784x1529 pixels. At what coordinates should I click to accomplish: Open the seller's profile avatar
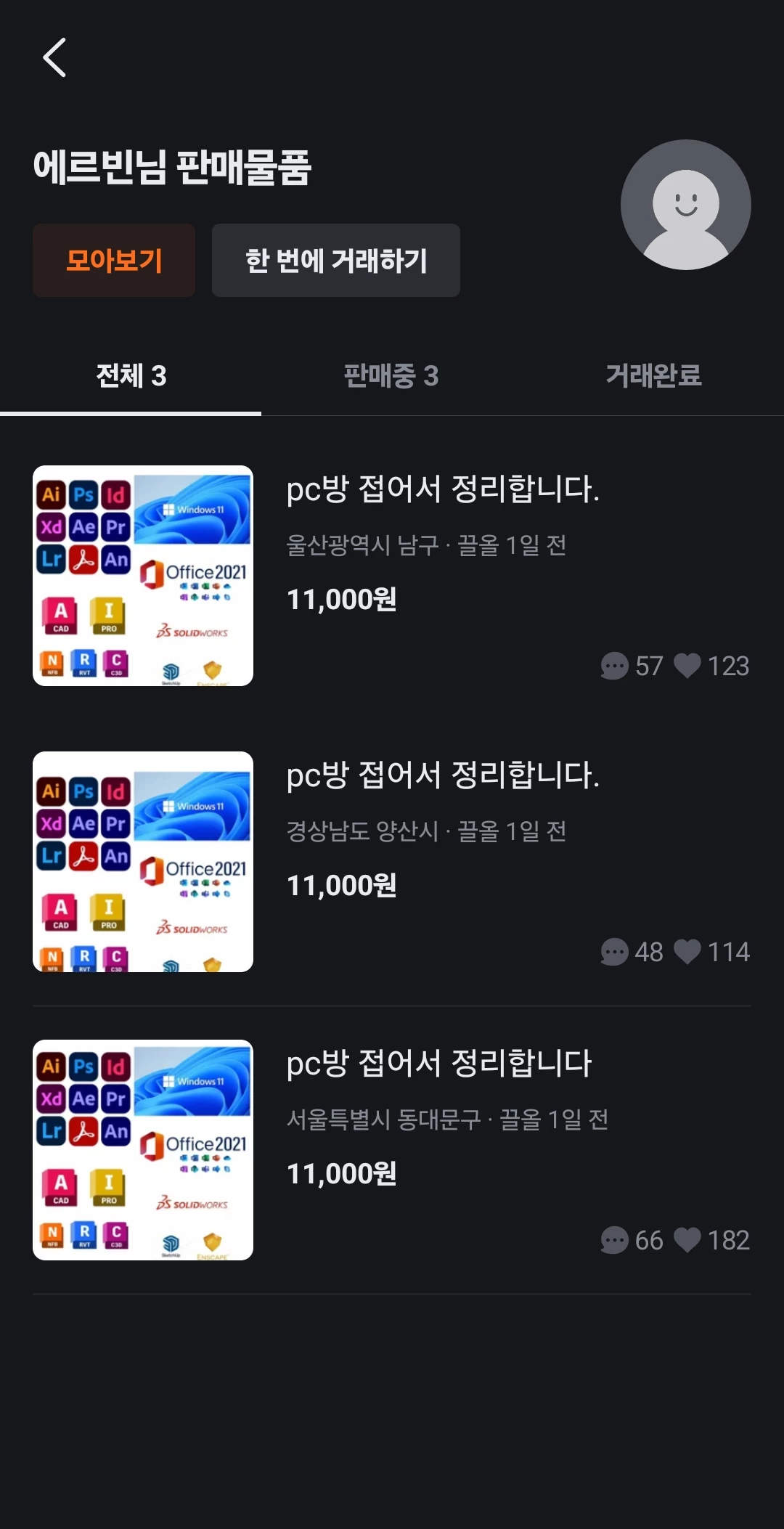pyautogui.click(x=685, y=205)
